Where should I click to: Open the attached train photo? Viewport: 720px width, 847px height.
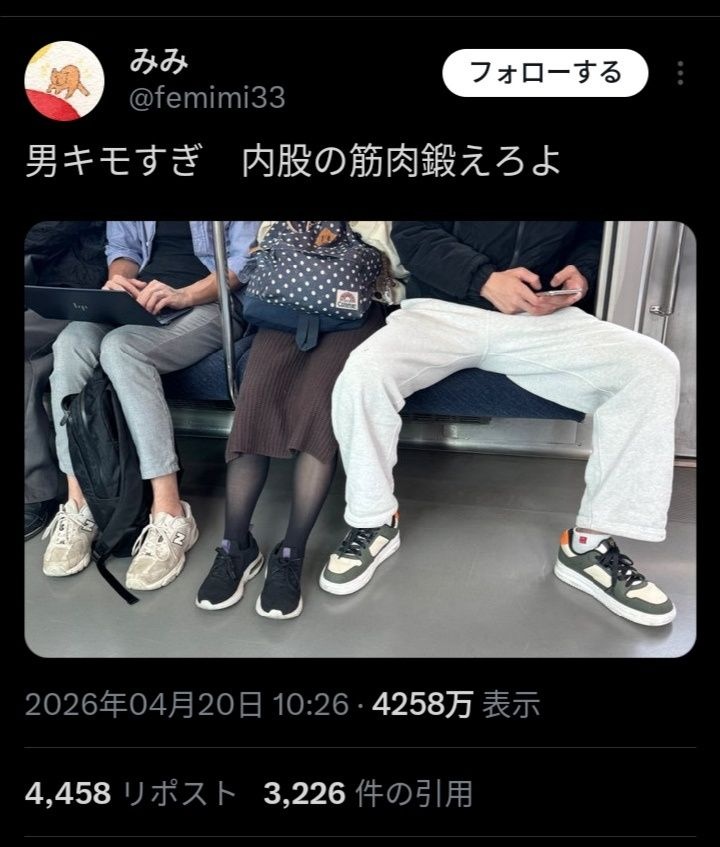[x=360, y=438]
